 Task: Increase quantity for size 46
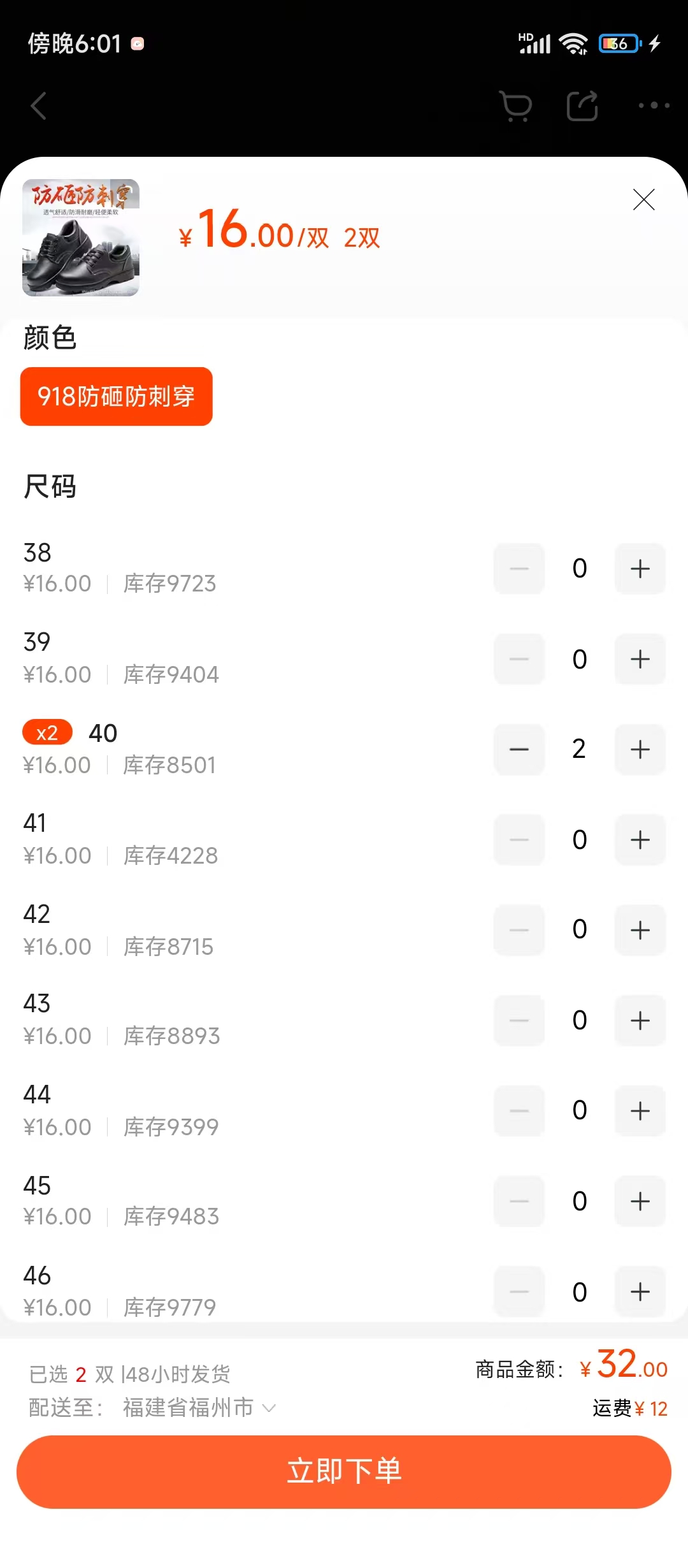coord(640,1292)
